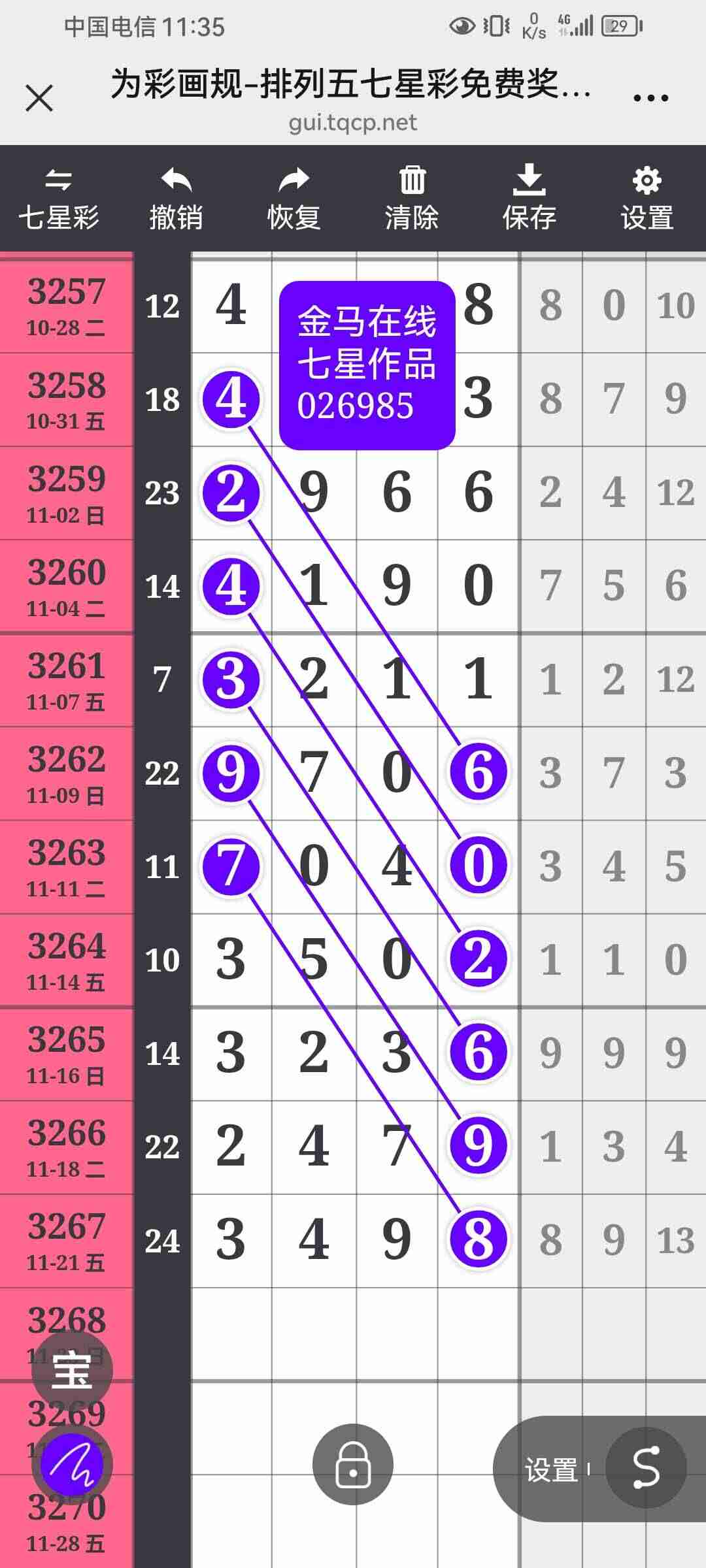Open the three-dot overflow menu

[650, 99]
